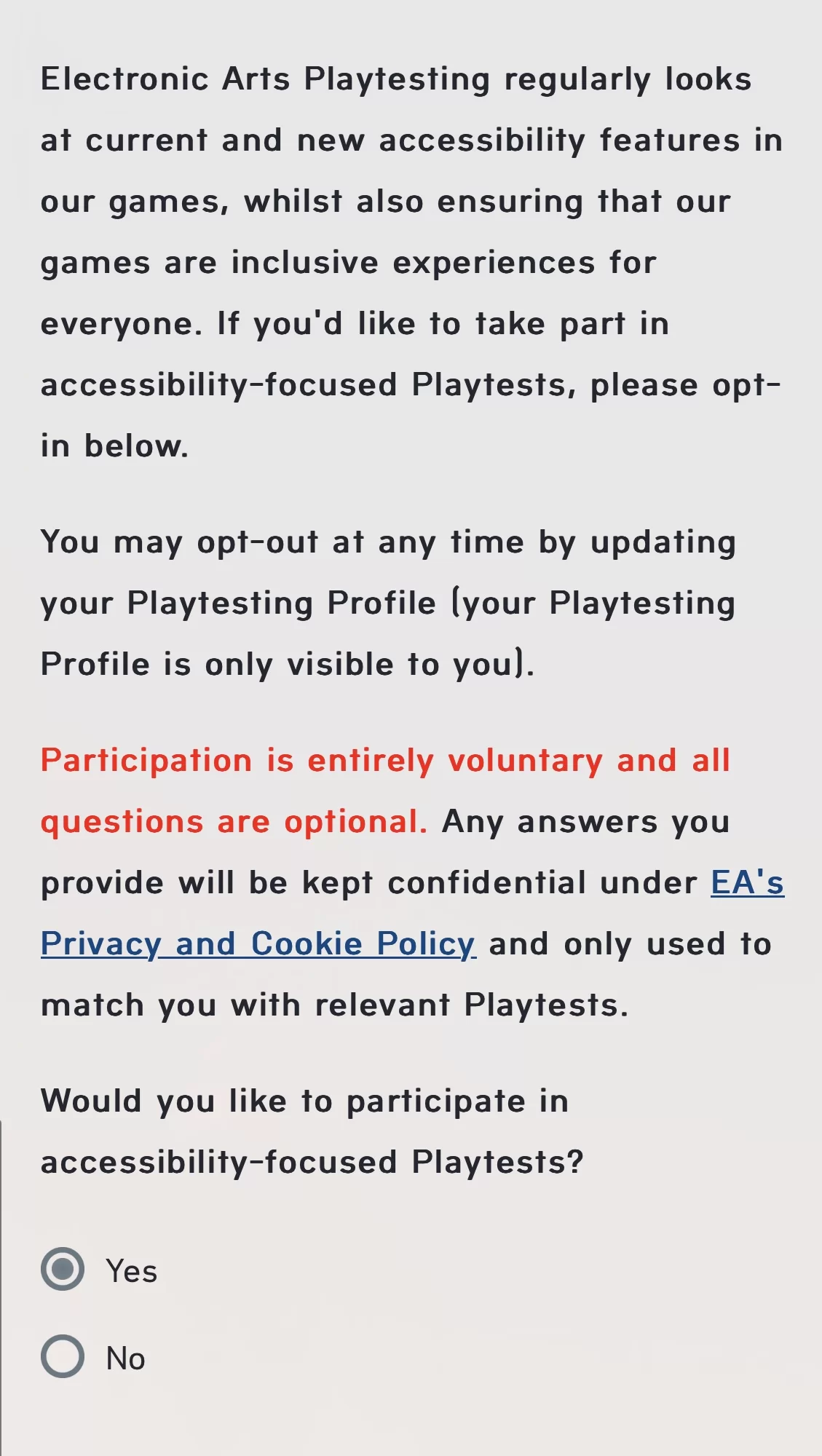Open EA's Privacy and Cookie Policy link
The image size is (822, 1456).
point(258,944)
